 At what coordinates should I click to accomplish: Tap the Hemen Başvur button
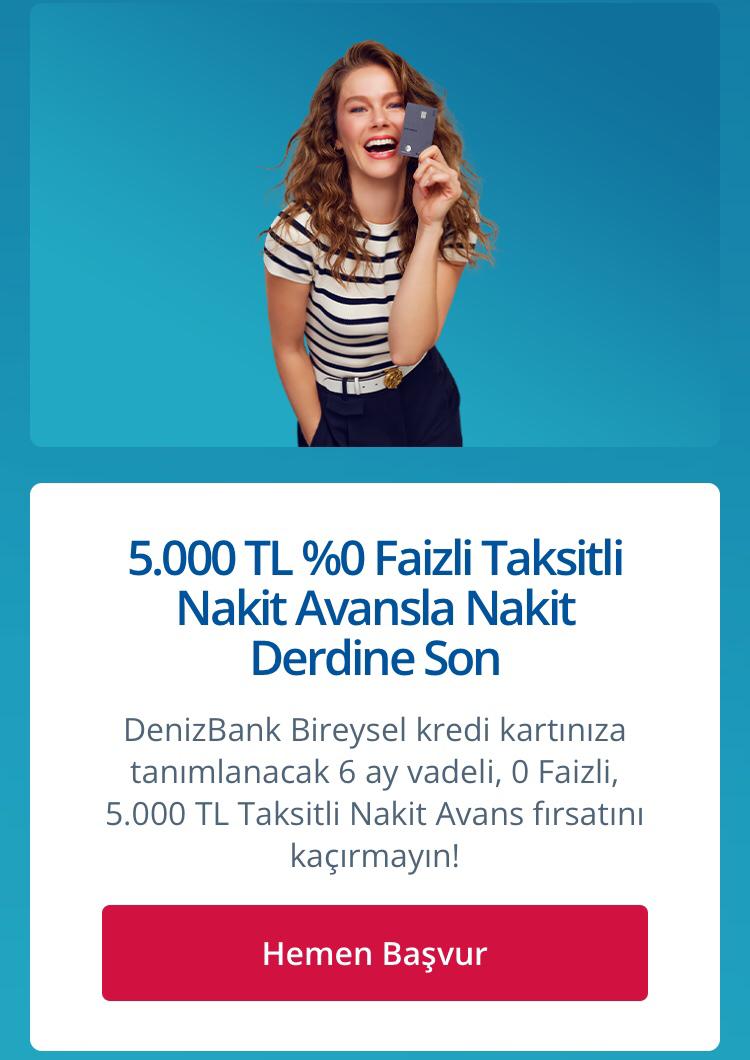(374, 952)
